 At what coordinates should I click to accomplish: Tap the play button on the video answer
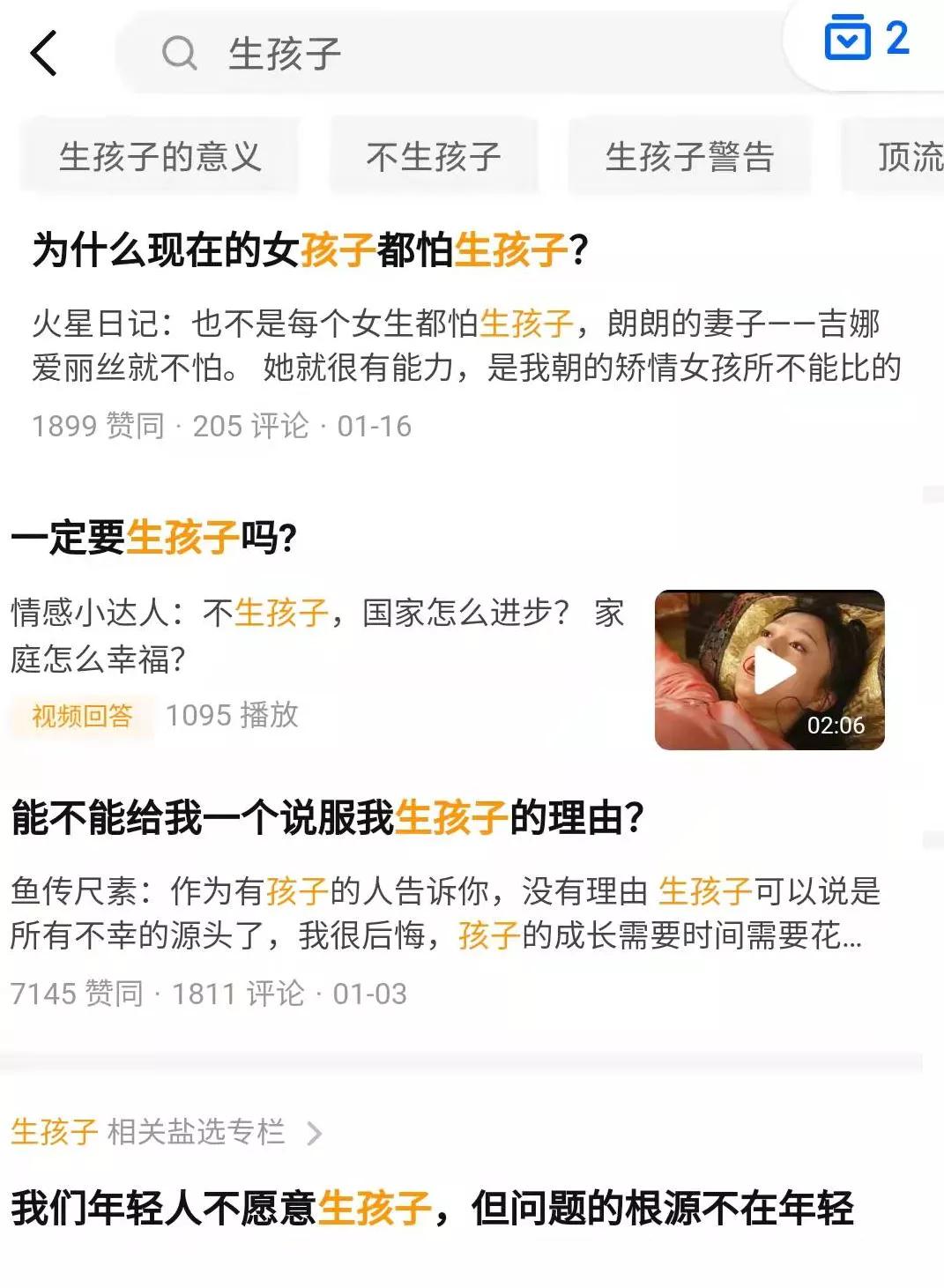(770, 670)
